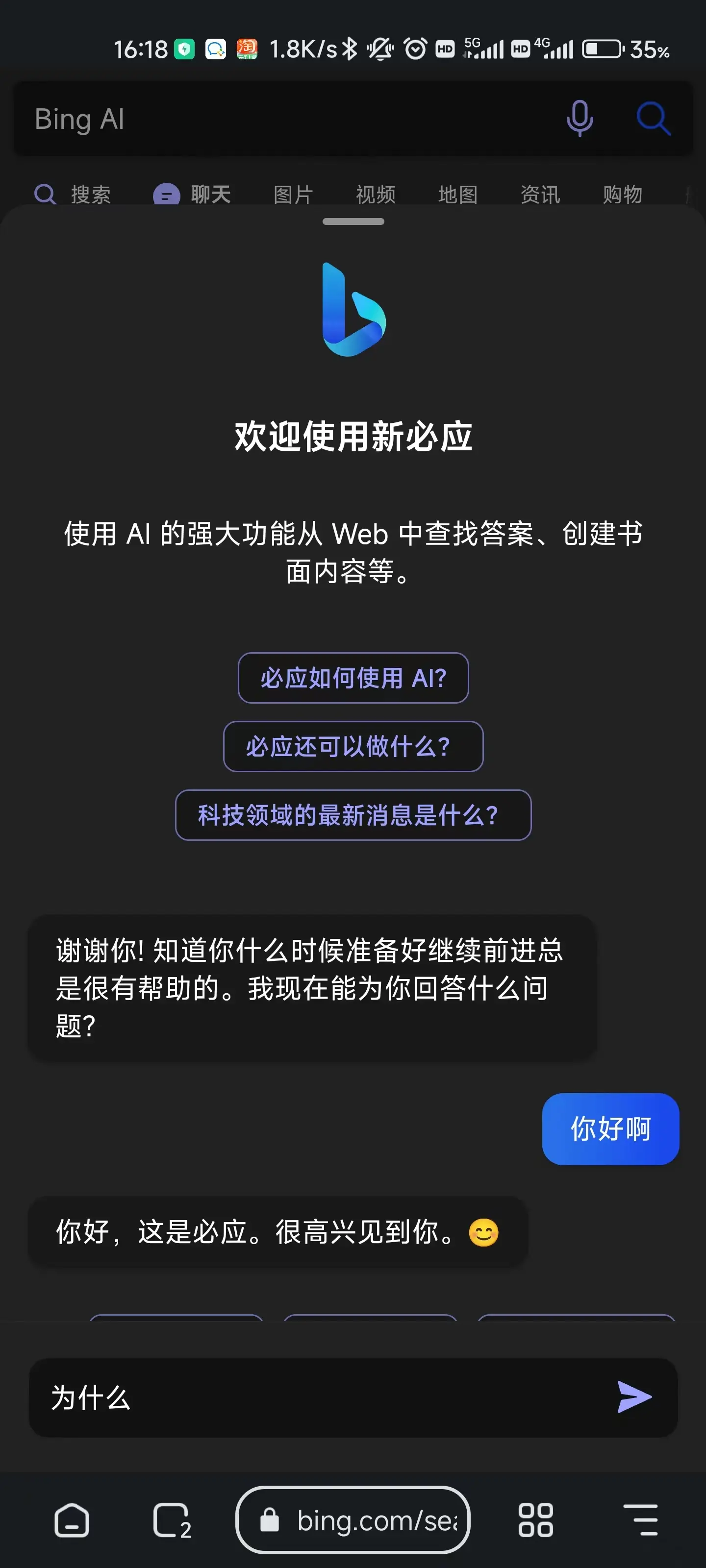
Task: Switch to the 资讯 tab
Action: 540,195
